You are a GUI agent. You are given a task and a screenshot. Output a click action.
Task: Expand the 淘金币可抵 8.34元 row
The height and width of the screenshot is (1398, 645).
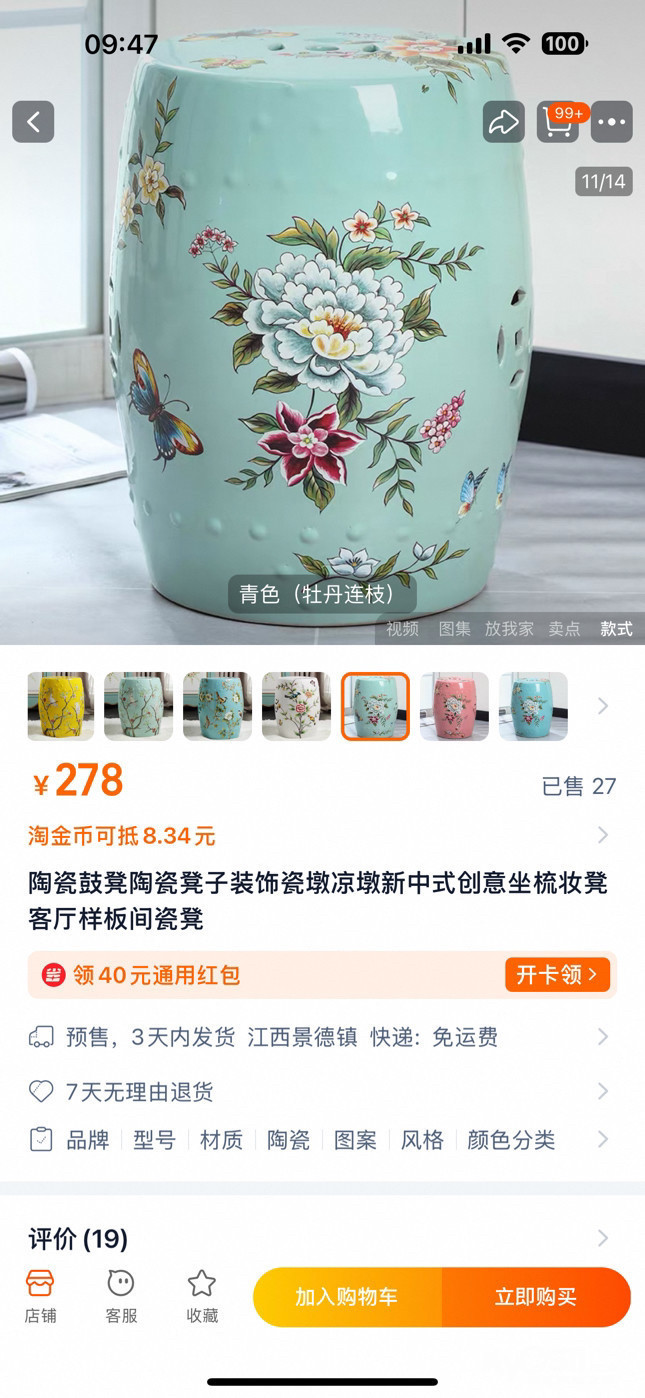(x=322, y=835)
